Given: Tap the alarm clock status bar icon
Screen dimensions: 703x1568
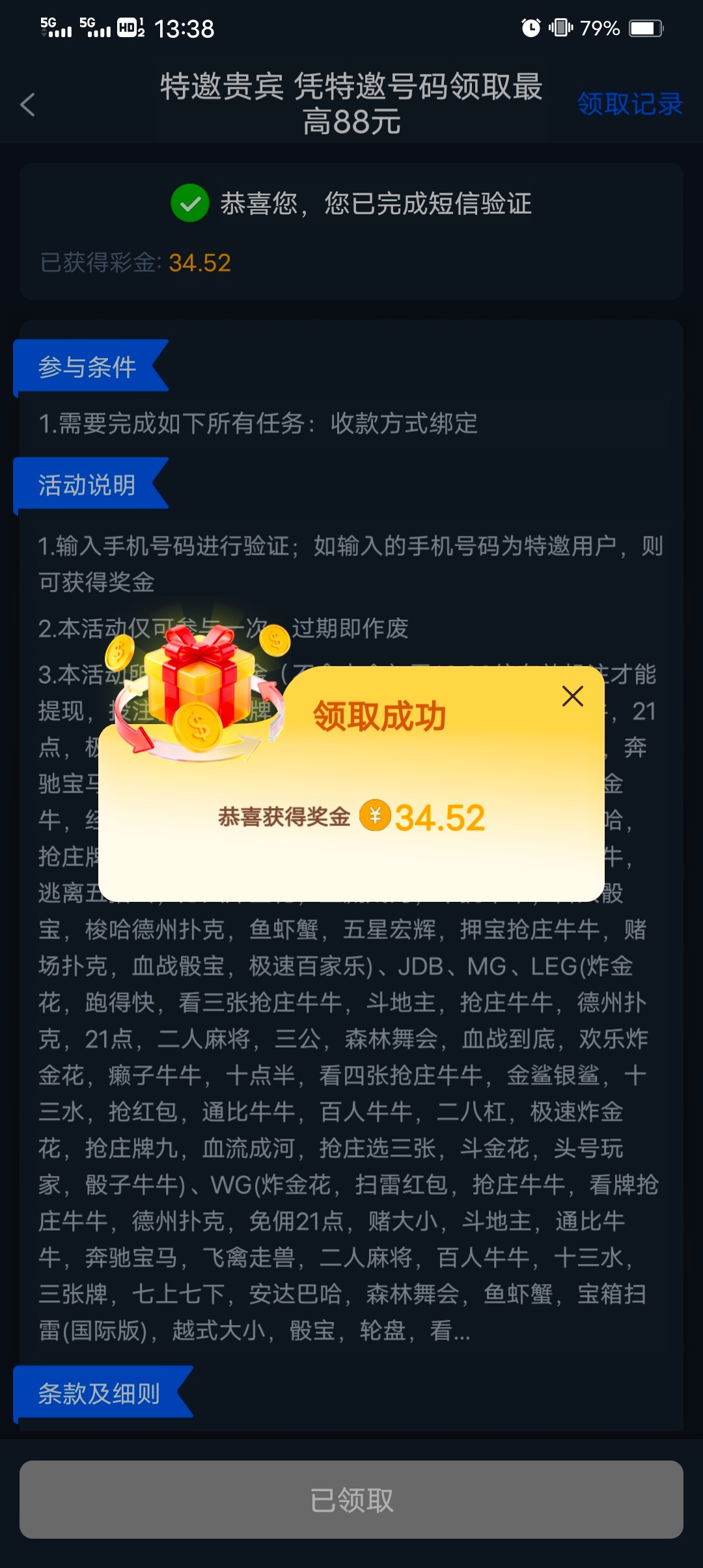Looking at the screenshot, I should (530, 28).
